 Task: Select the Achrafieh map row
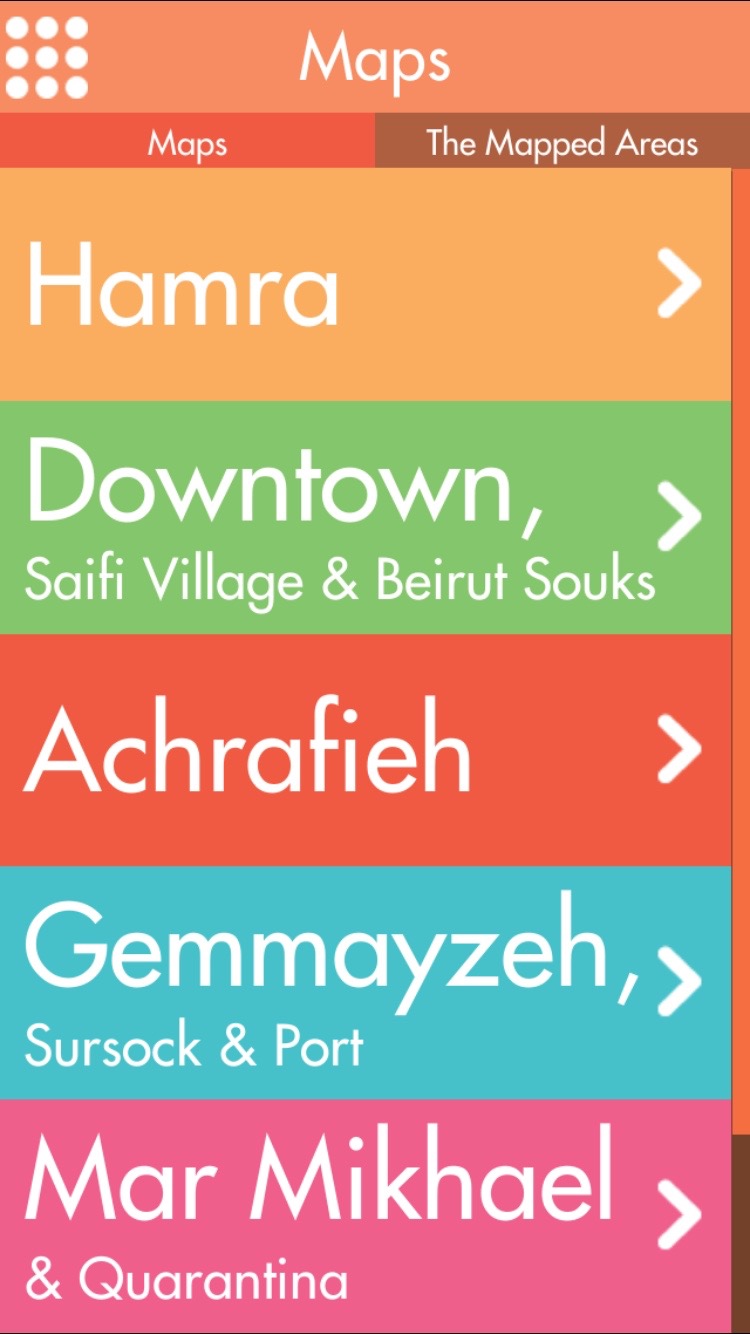366,750
